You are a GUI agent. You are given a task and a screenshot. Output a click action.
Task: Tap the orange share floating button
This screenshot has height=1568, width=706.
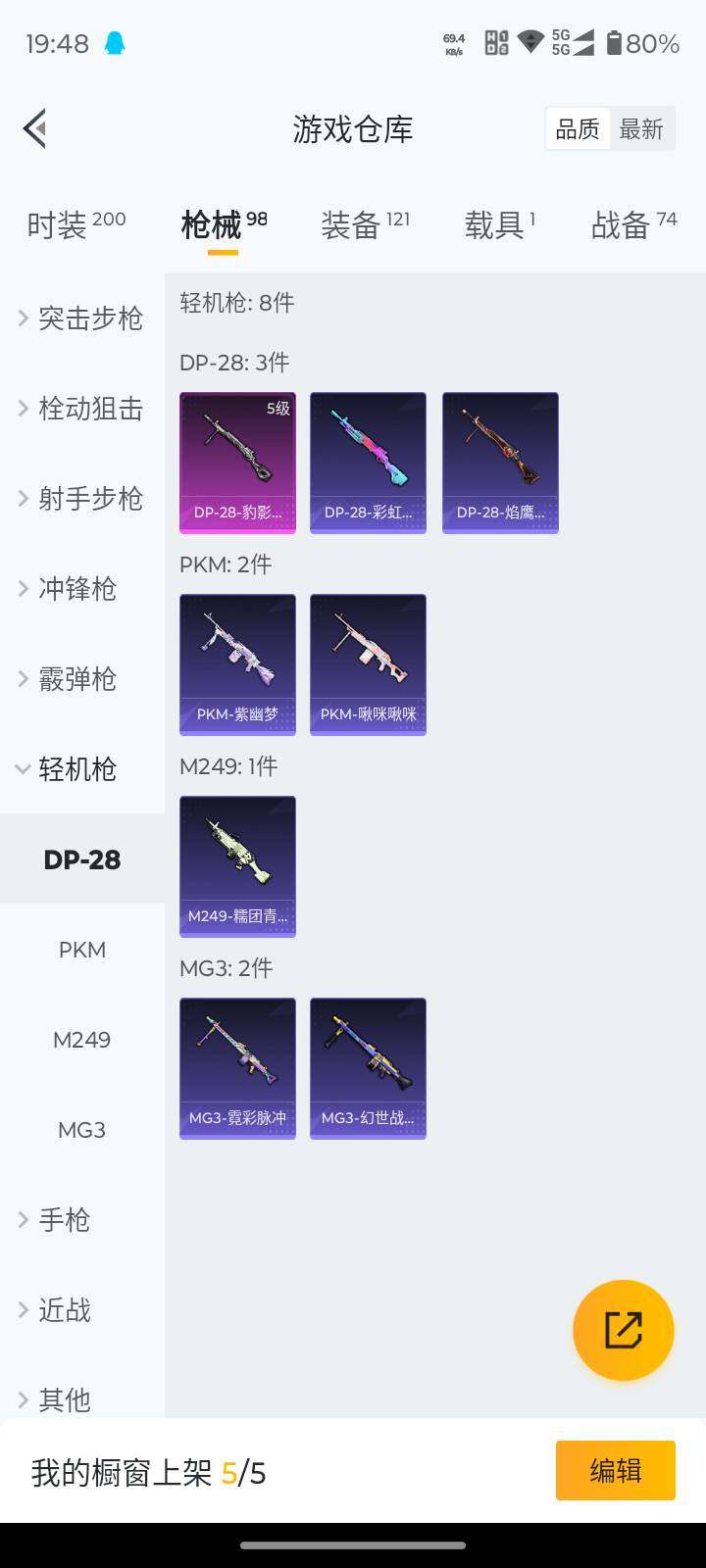pos(624,1330)
